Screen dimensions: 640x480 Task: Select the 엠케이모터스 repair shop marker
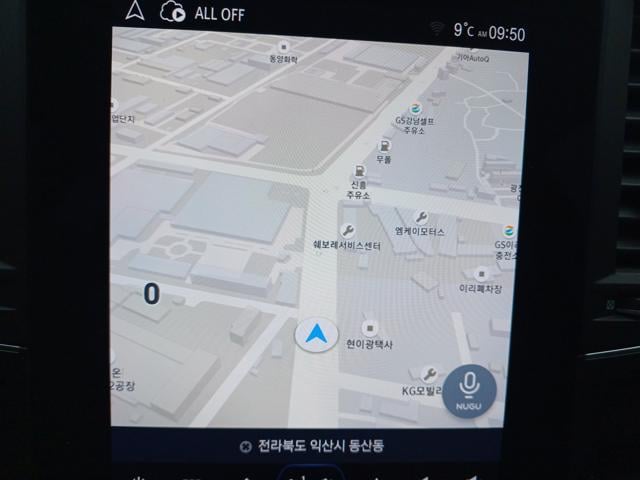pyautogui.click(x=421, y=217)
